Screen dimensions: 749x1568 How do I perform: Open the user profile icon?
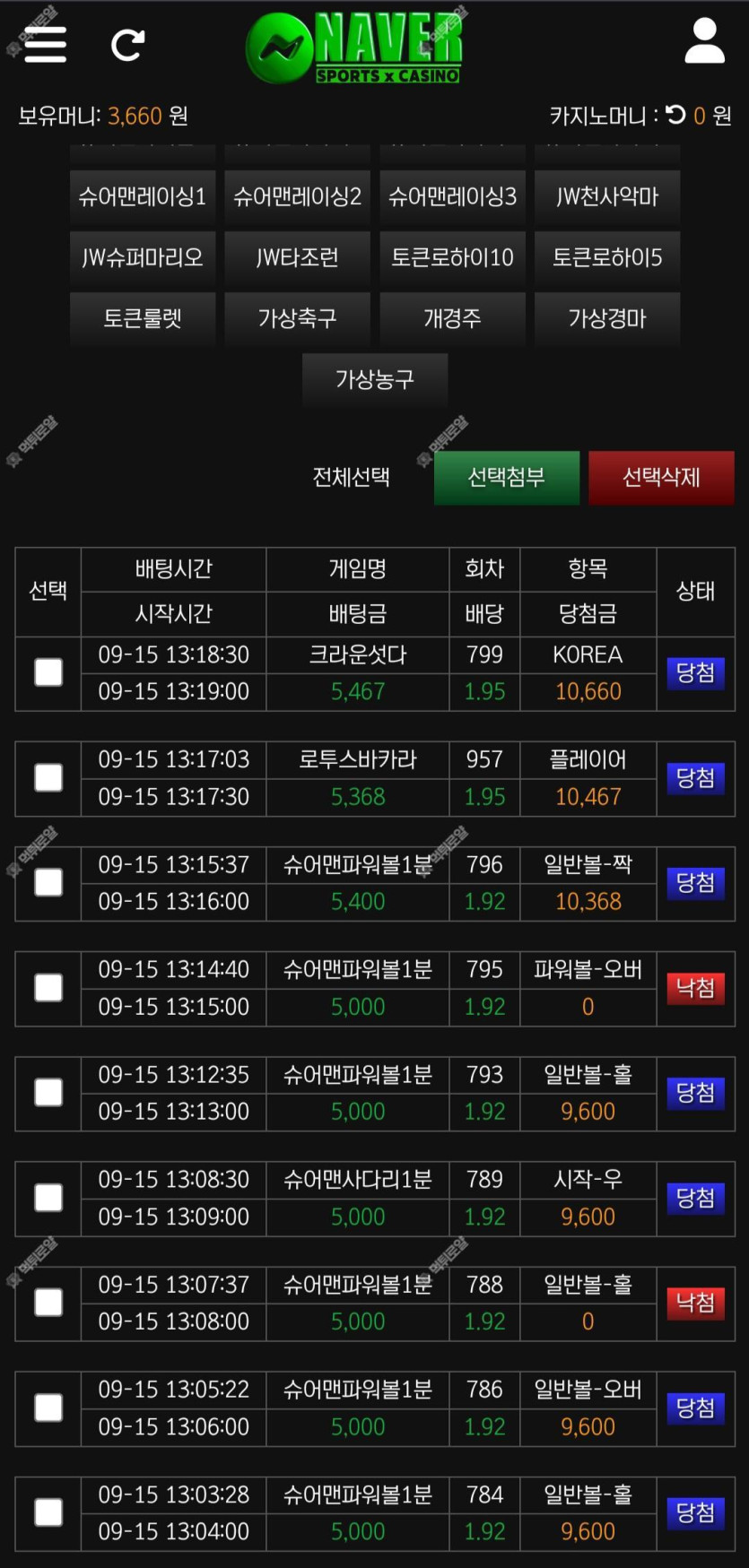tap(704, 41)
